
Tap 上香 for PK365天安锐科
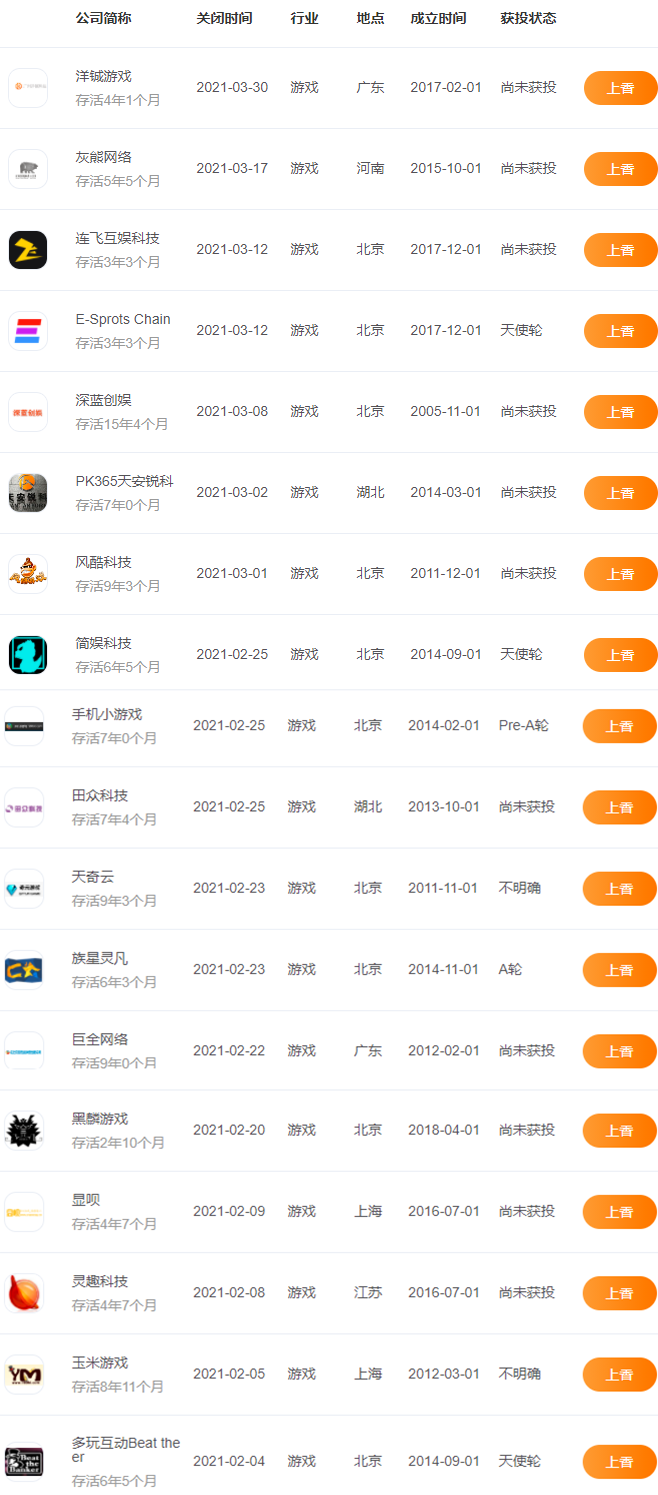(620, 493)
